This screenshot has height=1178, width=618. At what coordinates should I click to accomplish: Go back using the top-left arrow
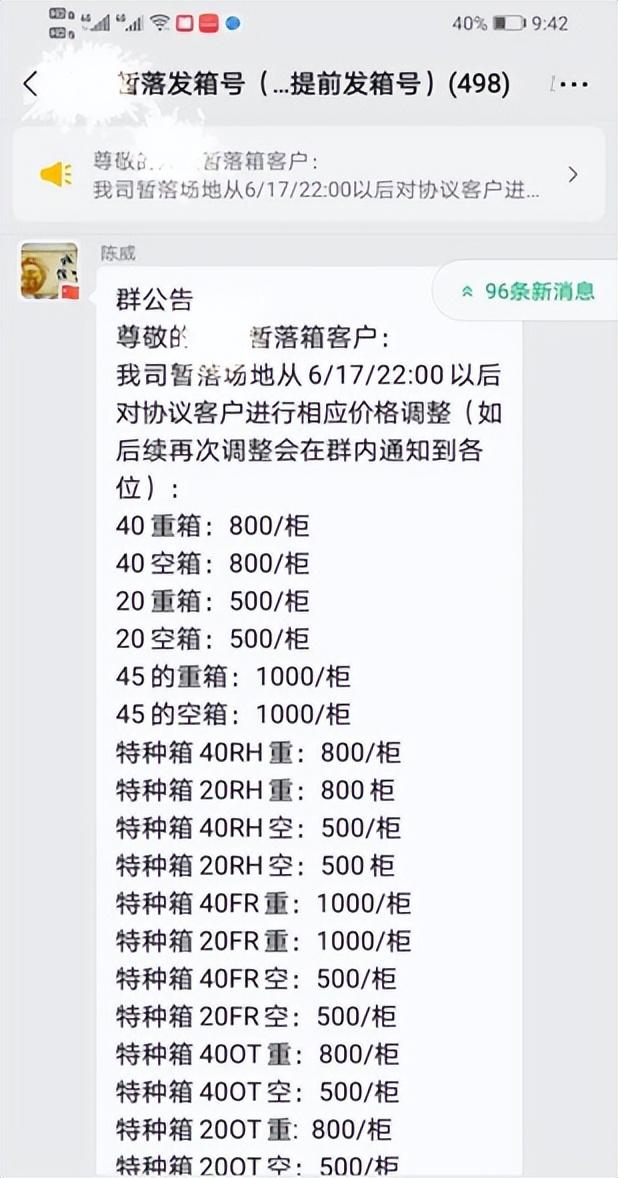[30, 84]
